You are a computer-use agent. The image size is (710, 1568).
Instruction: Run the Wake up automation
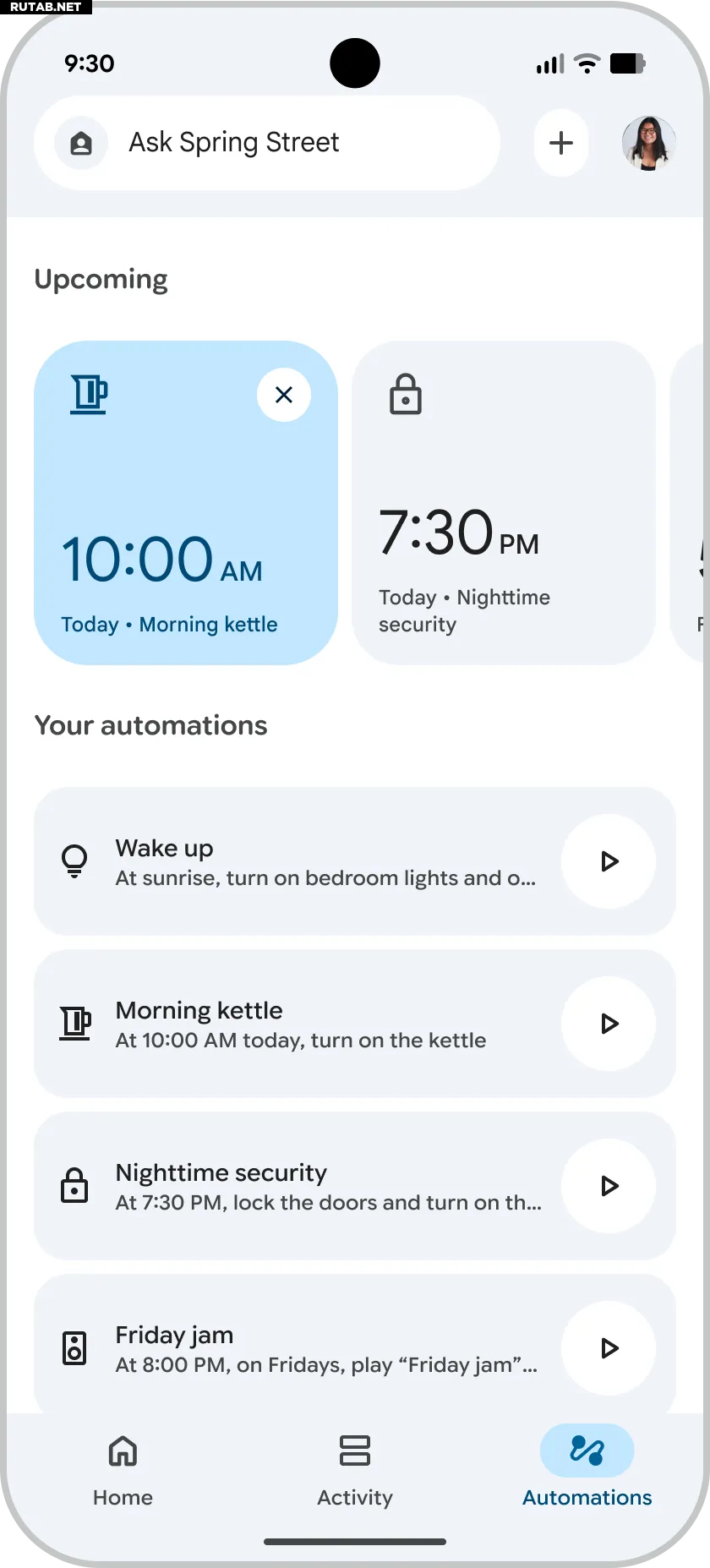click(x=609, y=861)
